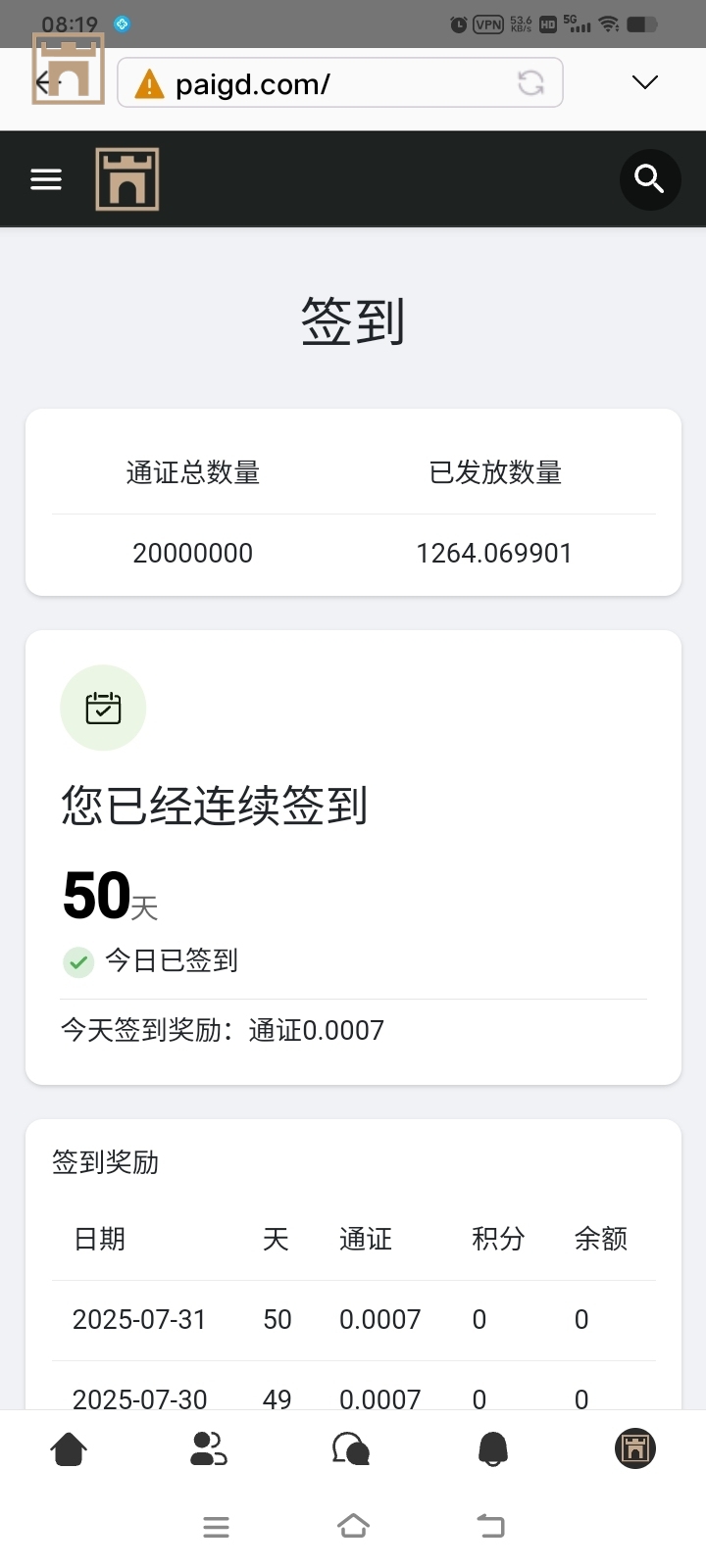
Task: Open the chat messages tab
Action: coord(351,1448)
